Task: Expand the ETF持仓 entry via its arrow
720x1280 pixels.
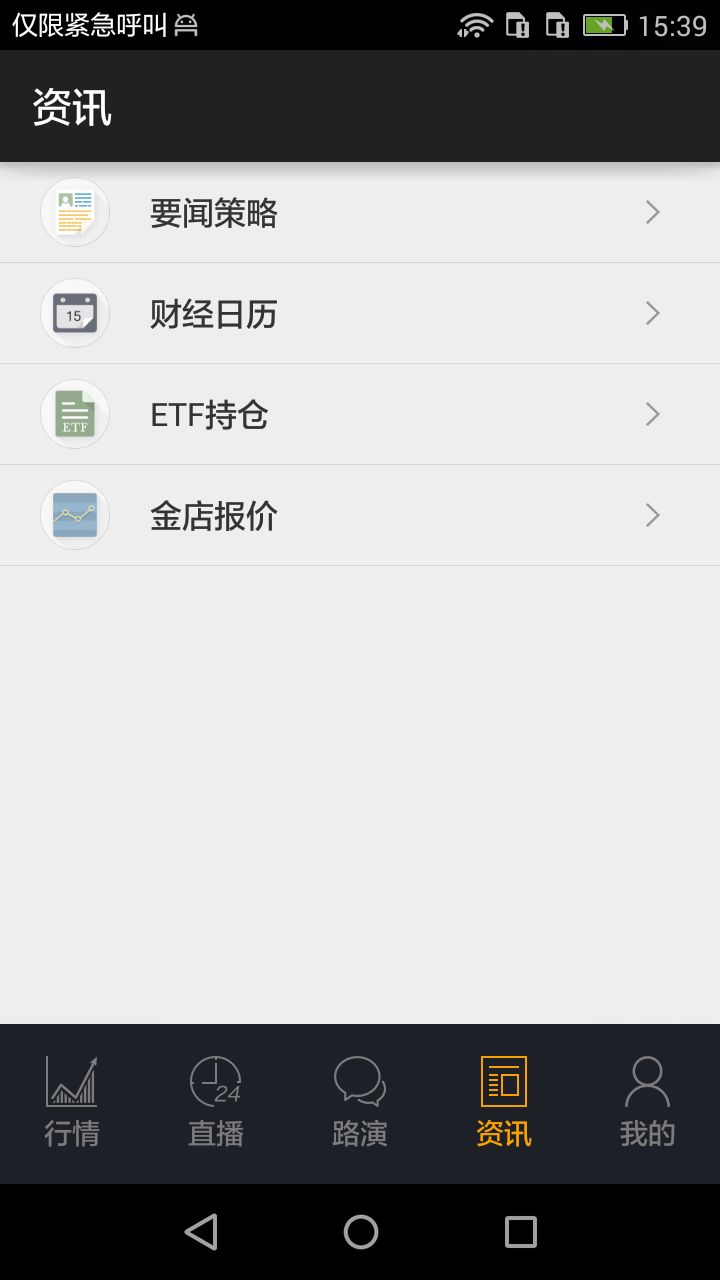Action: tap(652, 414)
